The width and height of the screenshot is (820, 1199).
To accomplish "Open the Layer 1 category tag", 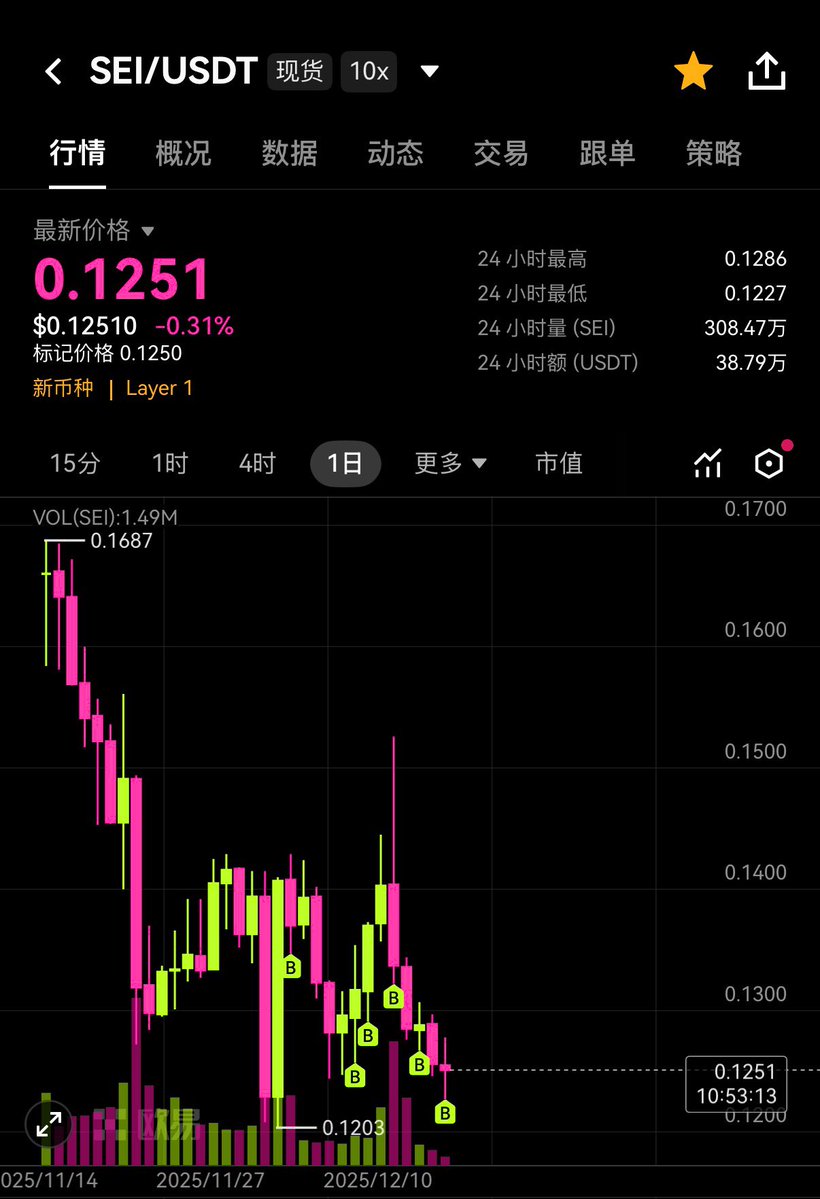I will click(159, 388).
